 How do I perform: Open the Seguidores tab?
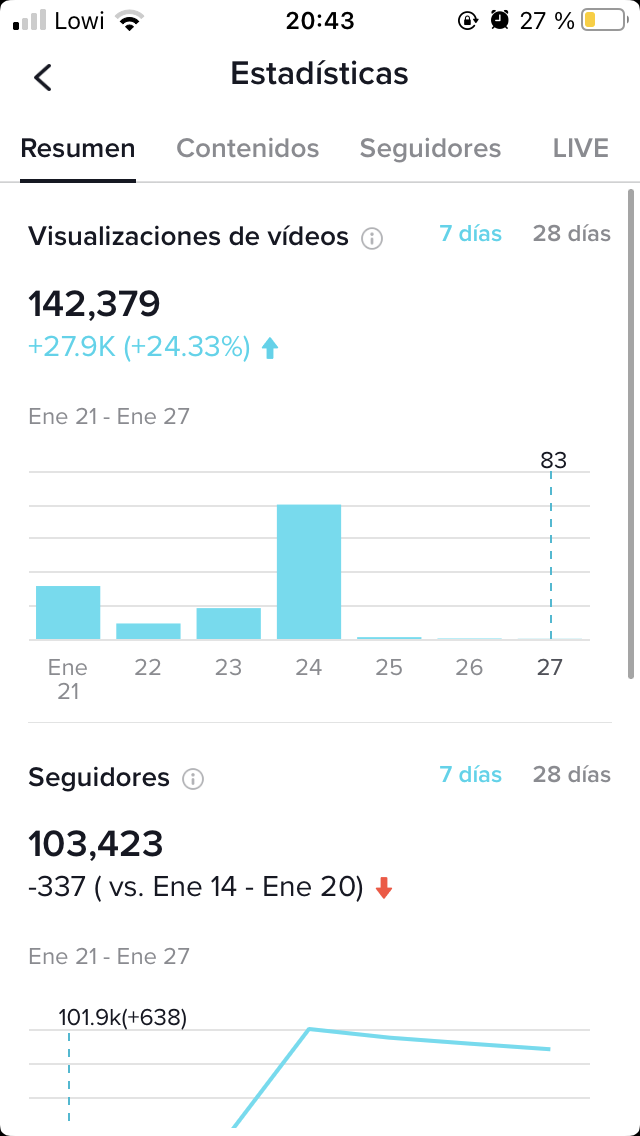pos(430,149)
